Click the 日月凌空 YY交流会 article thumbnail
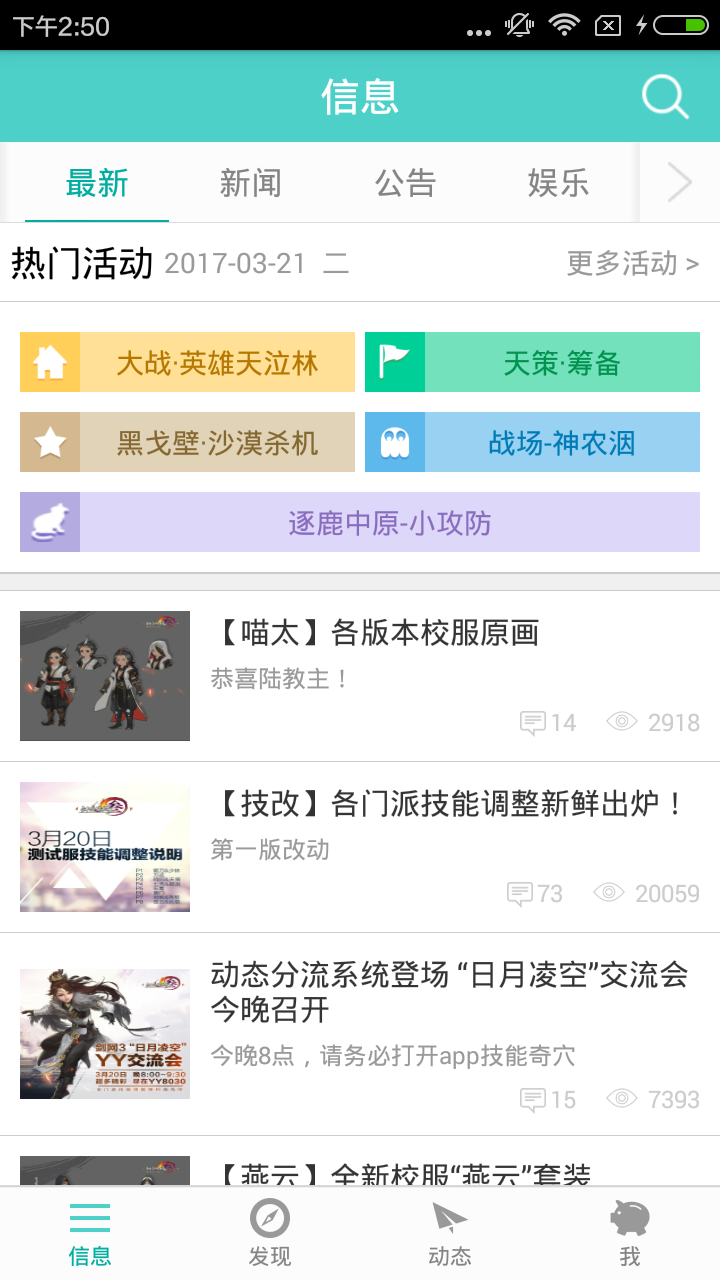The height and width of the screenshot is (1280, 720). pos(104,1032)
